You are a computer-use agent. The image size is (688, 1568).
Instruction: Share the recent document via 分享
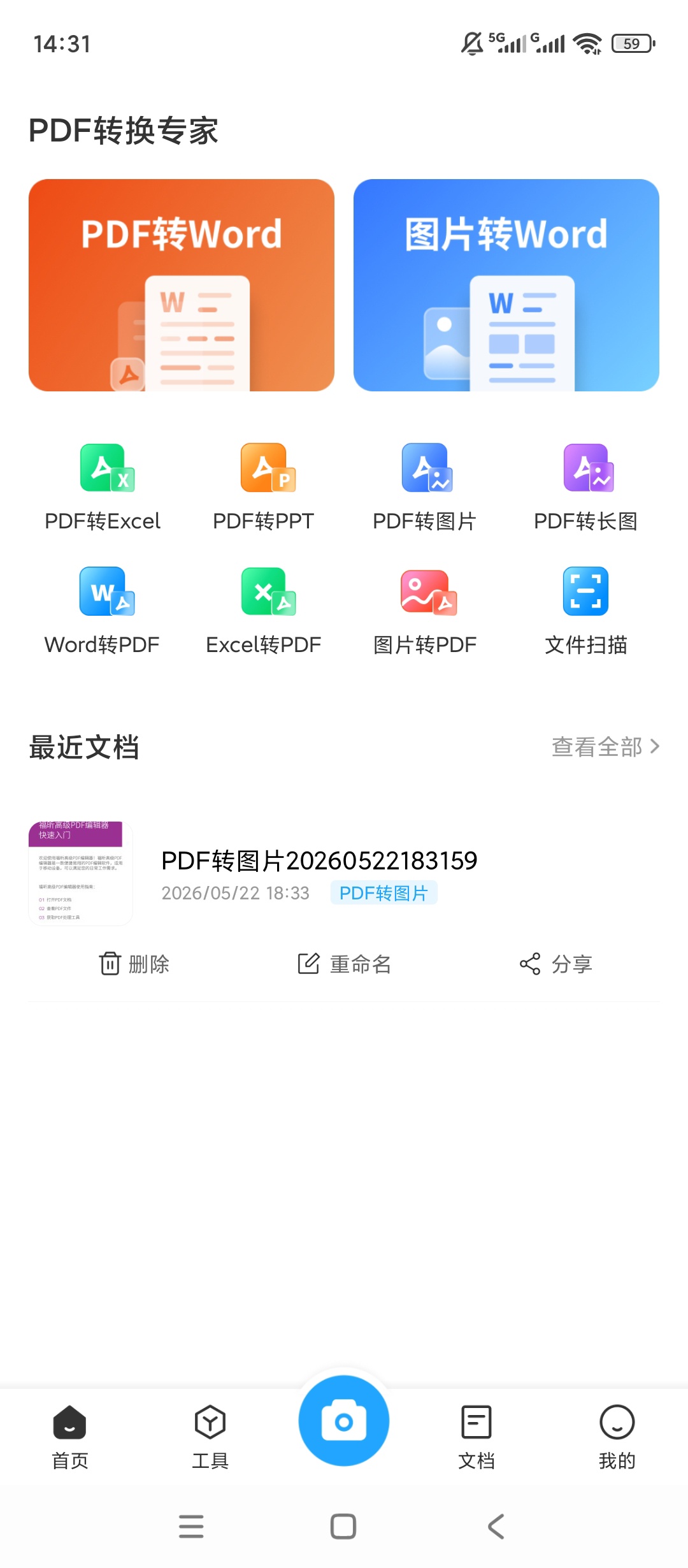[x=555, y=964]
